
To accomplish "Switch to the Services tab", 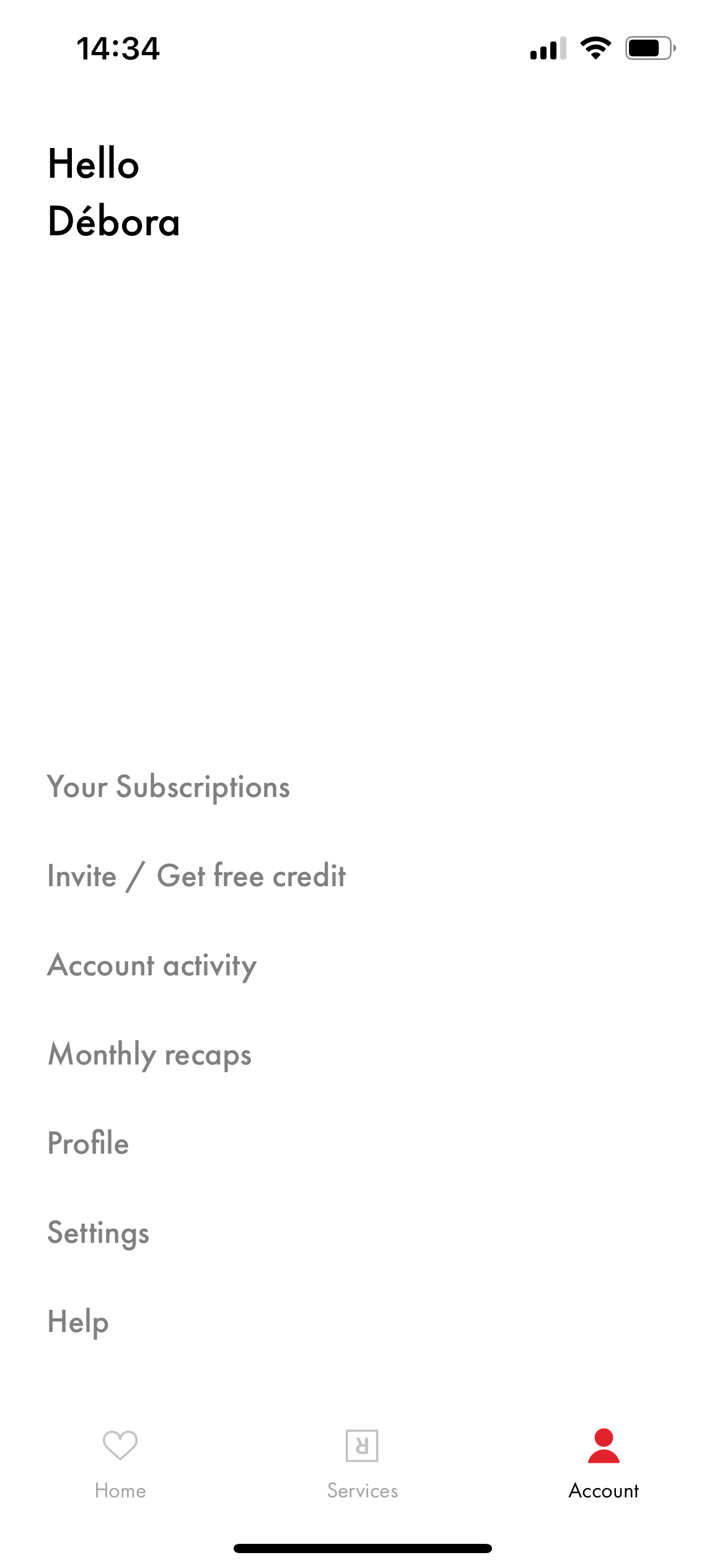I will pos(362,1463).
